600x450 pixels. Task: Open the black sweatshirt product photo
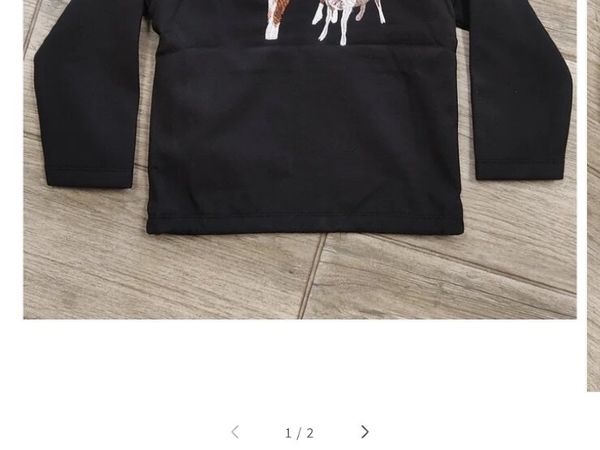[x=300, y=160]
